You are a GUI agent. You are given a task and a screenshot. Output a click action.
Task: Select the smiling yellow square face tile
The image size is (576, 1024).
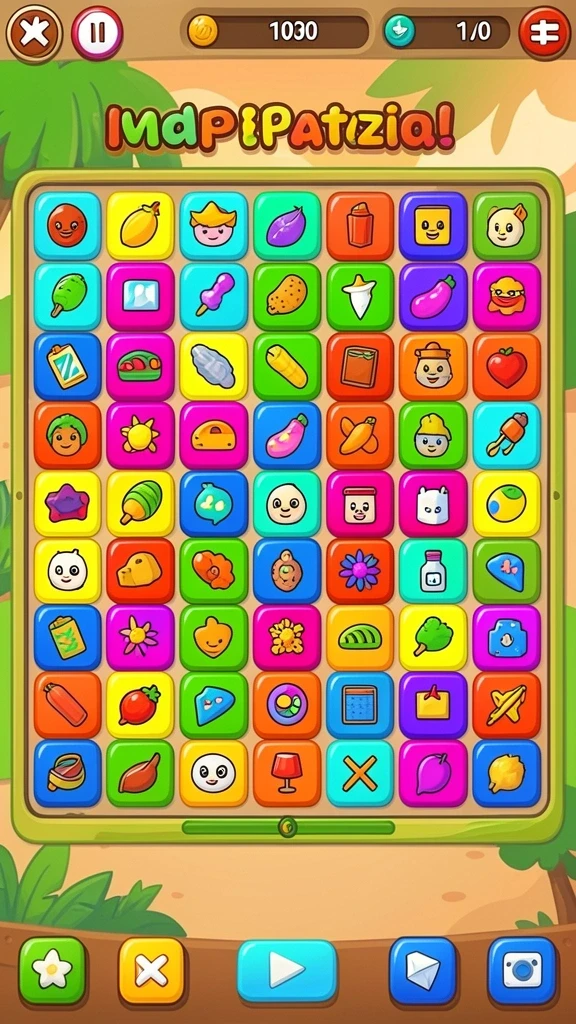433,225
